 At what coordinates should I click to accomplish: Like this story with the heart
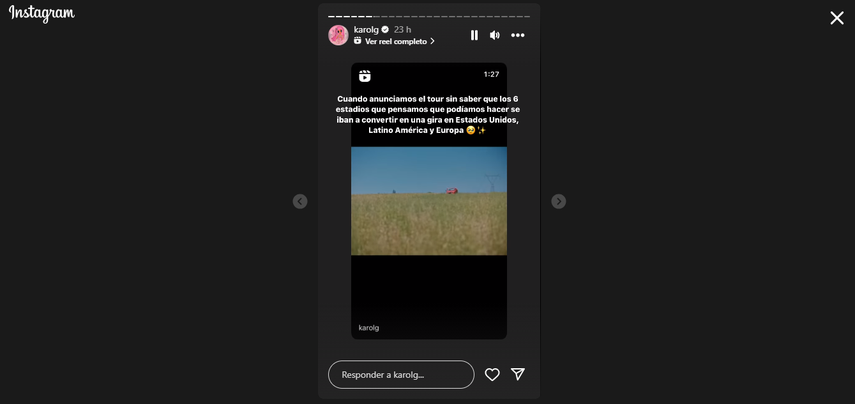coord(492,374)
